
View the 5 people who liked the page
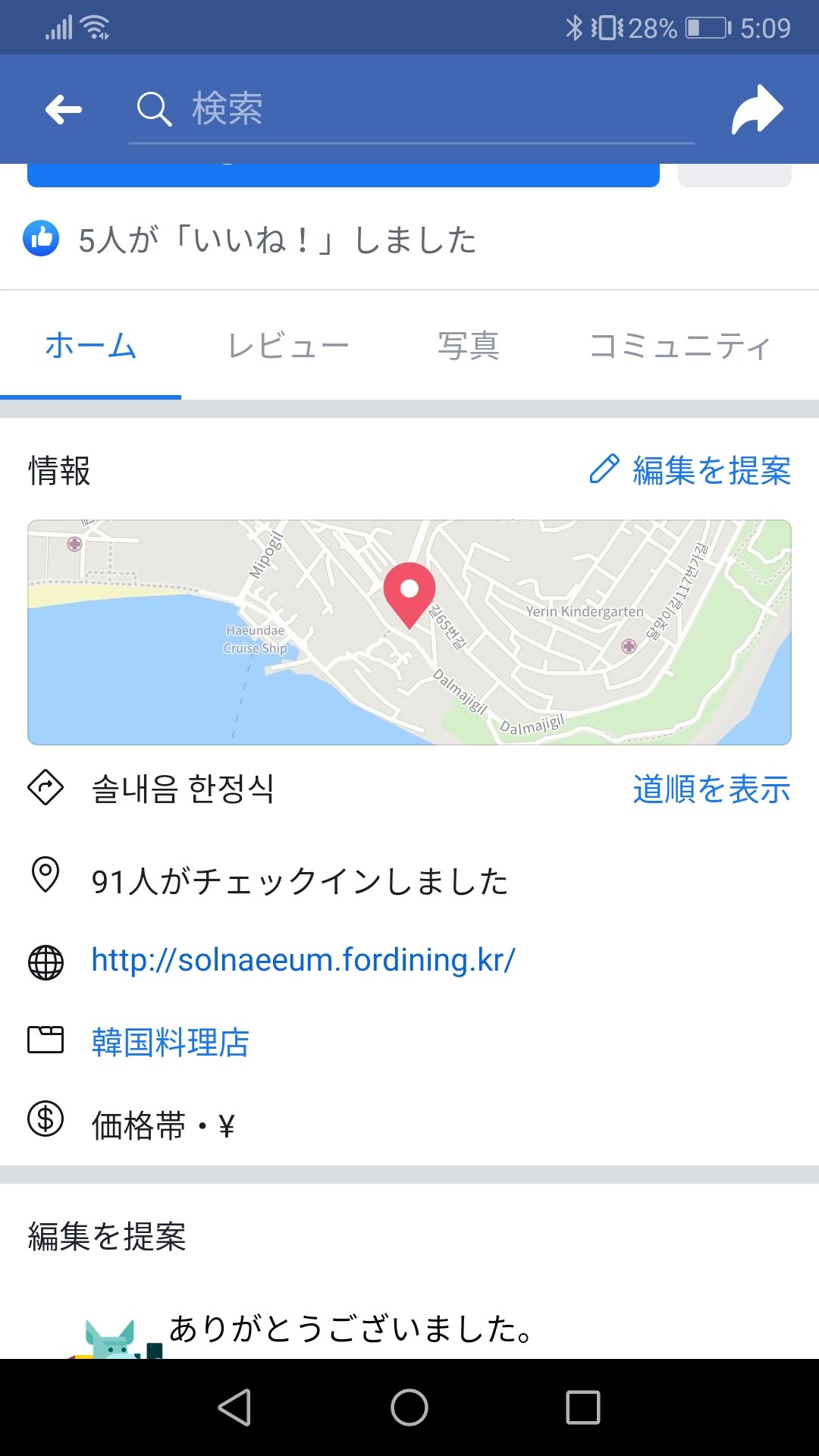click(250, 240)
